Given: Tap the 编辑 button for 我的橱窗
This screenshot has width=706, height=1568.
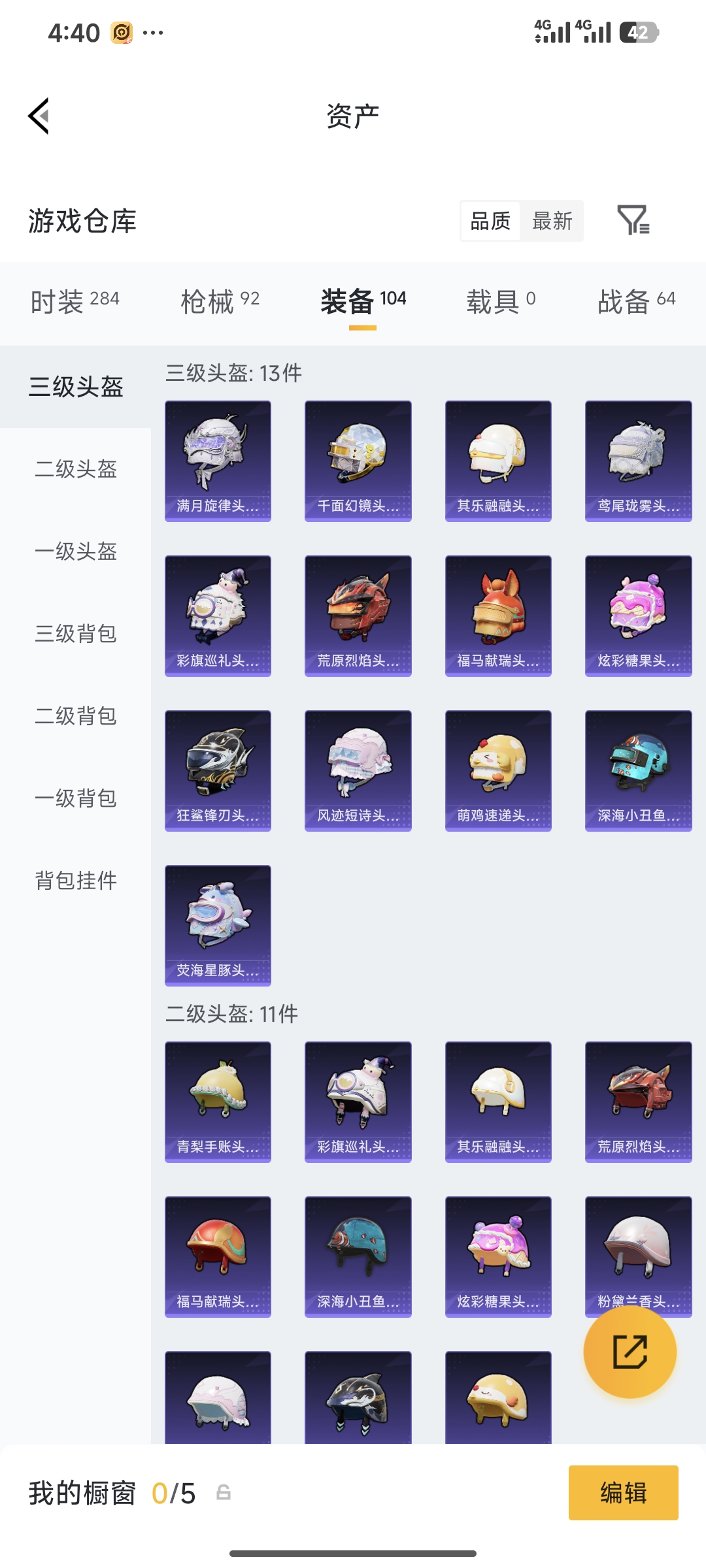Looking at the screenshot, I should point(624,1493).
